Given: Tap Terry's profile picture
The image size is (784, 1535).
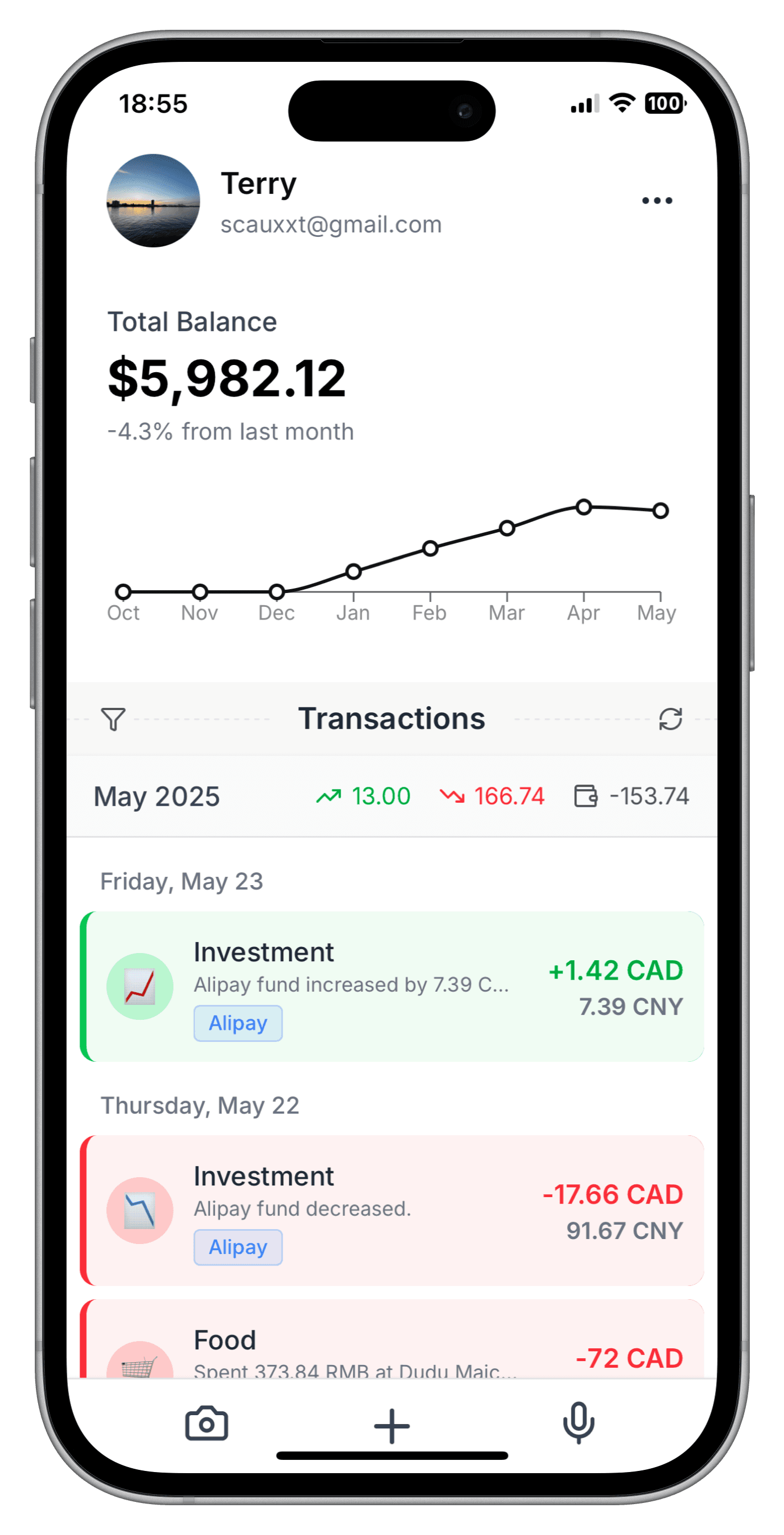Looking at the screenshot, I should (153, 201).
